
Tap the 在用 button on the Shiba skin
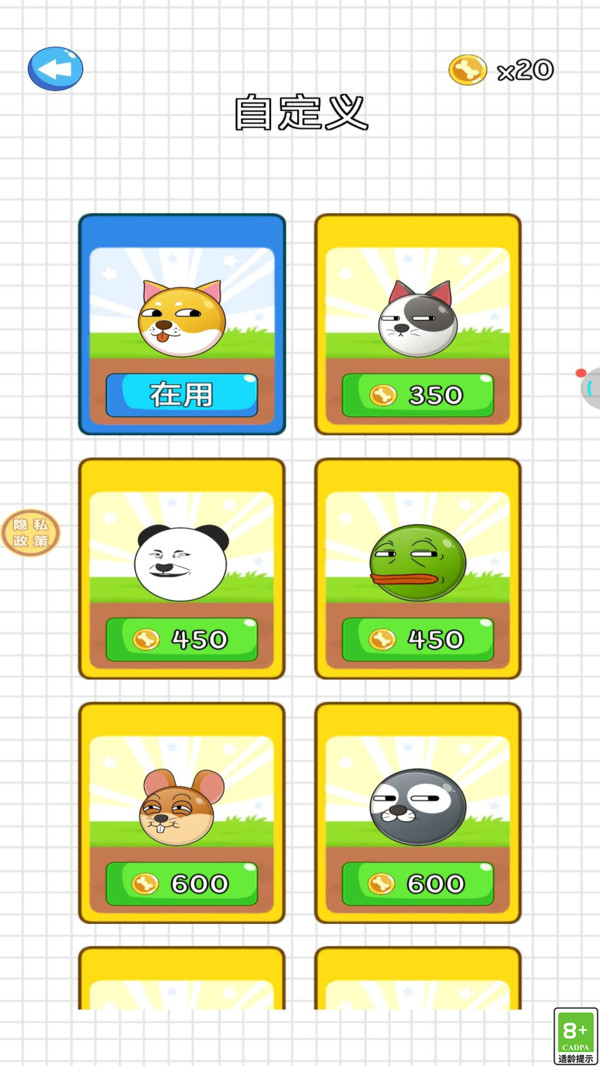[181, 394]
